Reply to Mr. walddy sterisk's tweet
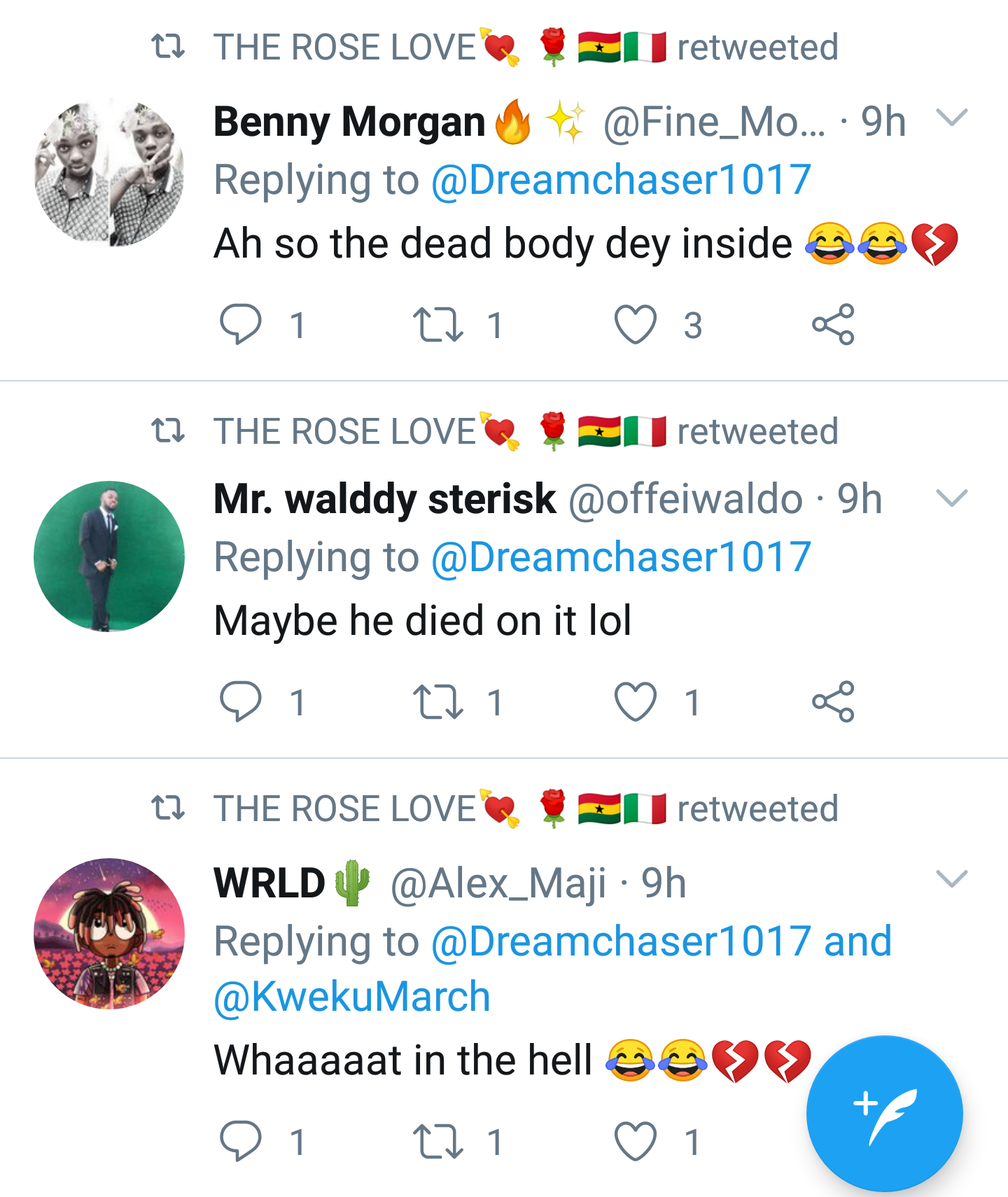 [240, 701]
